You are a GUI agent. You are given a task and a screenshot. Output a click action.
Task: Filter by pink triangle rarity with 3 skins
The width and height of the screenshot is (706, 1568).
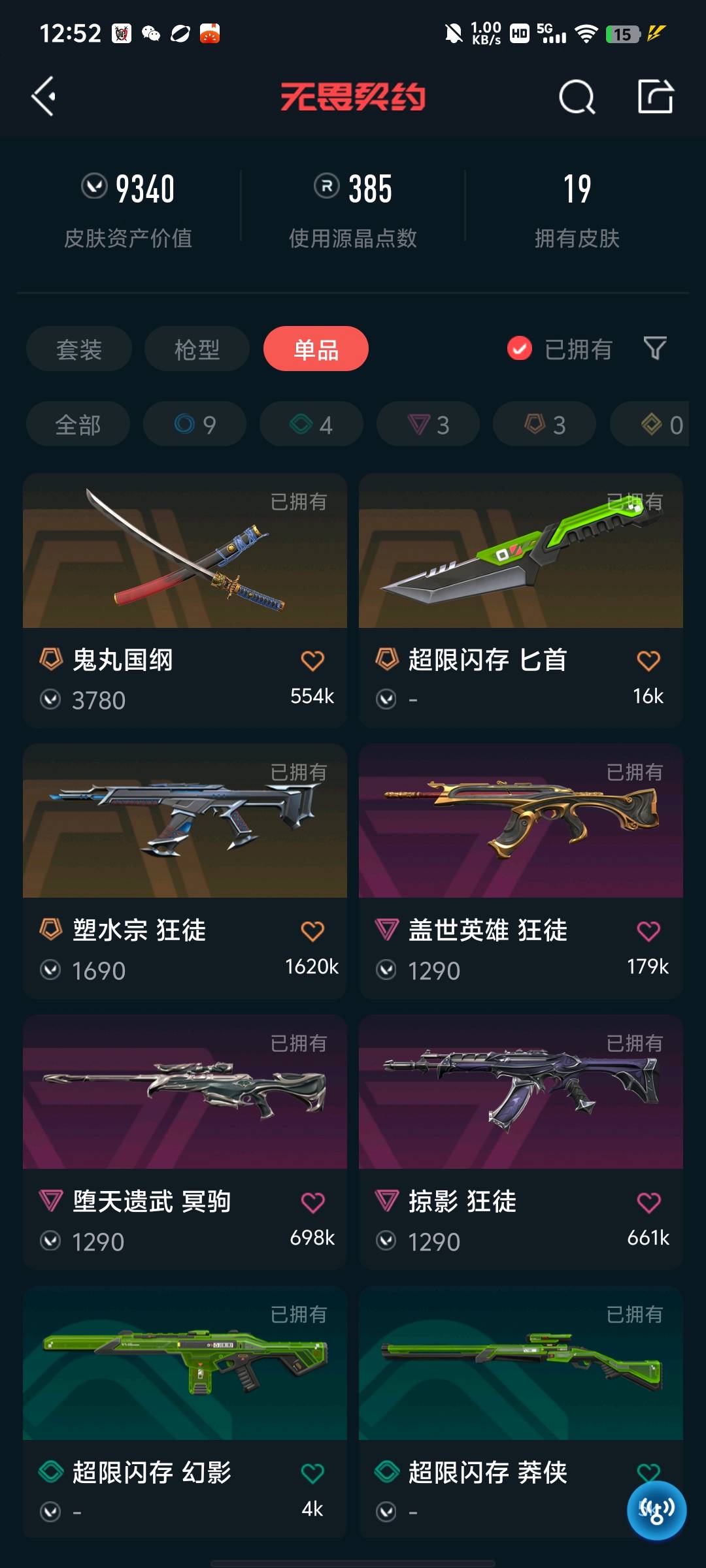(x=428, y=425)
